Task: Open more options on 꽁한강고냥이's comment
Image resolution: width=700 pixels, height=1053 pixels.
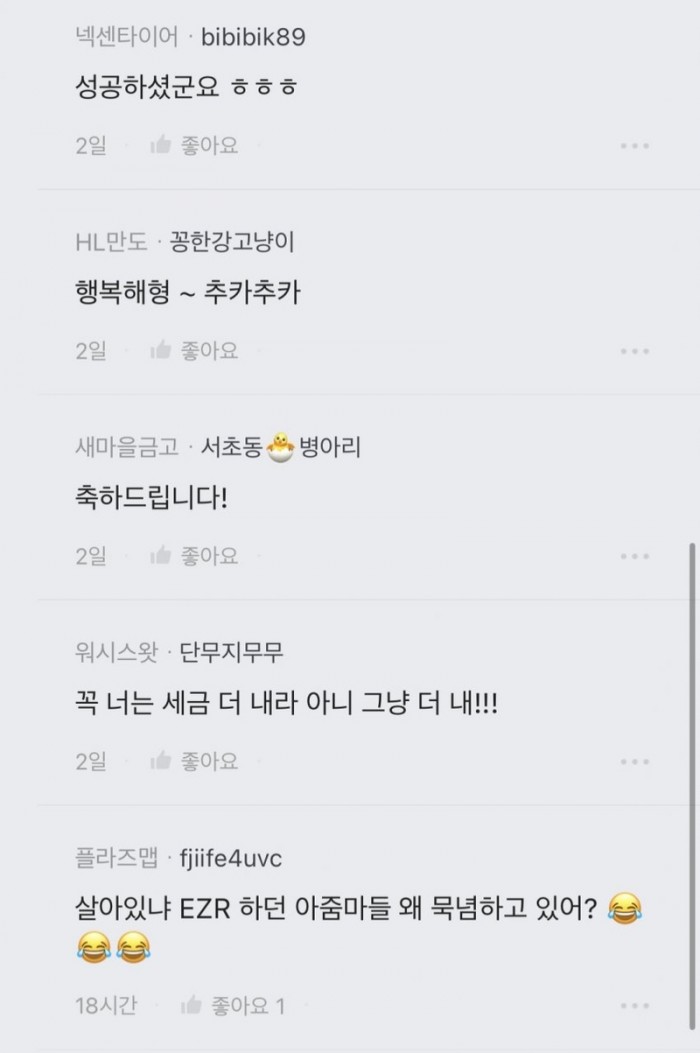Action: click(635, 351)
